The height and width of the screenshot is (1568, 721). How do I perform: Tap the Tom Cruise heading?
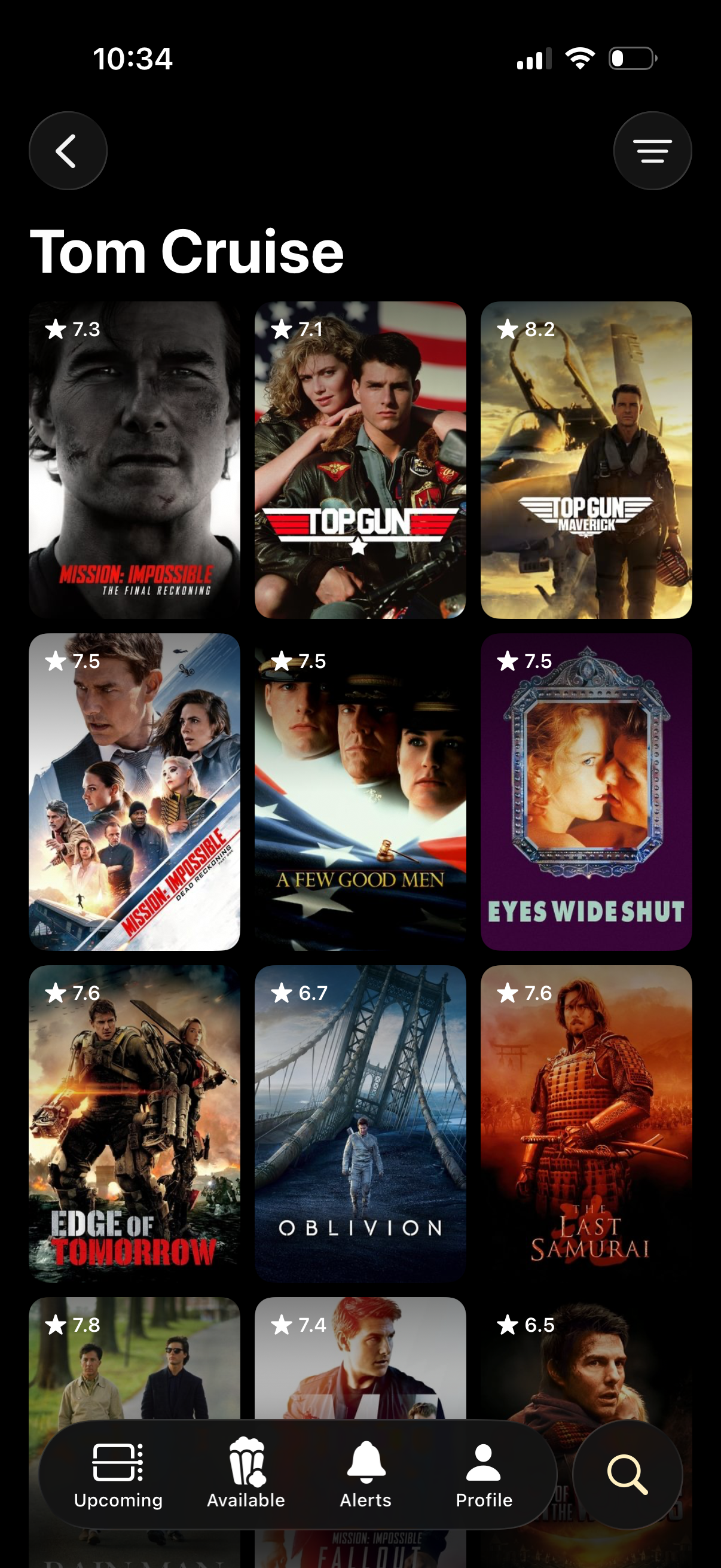tap(185, 249)
